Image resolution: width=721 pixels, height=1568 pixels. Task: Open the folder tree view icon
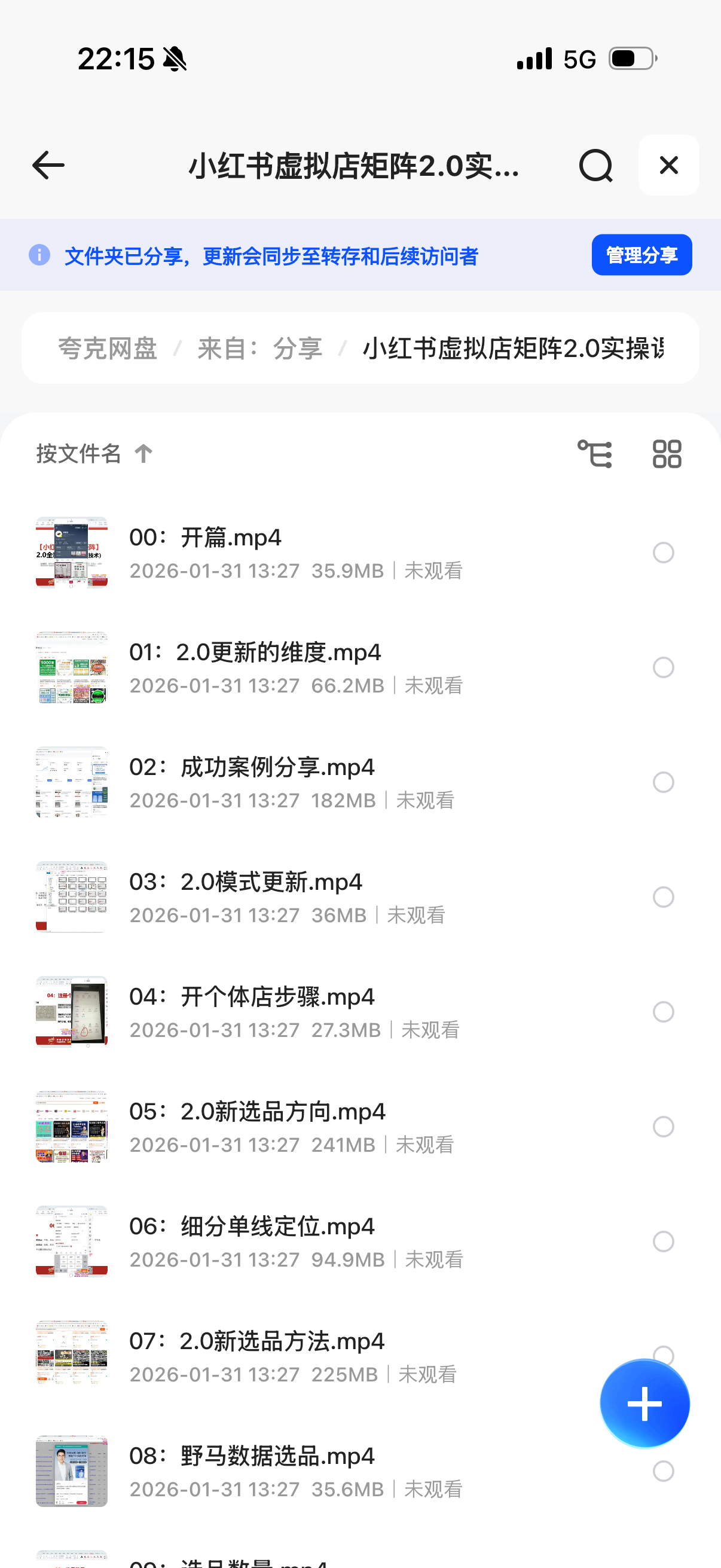(x=594, y=454)
